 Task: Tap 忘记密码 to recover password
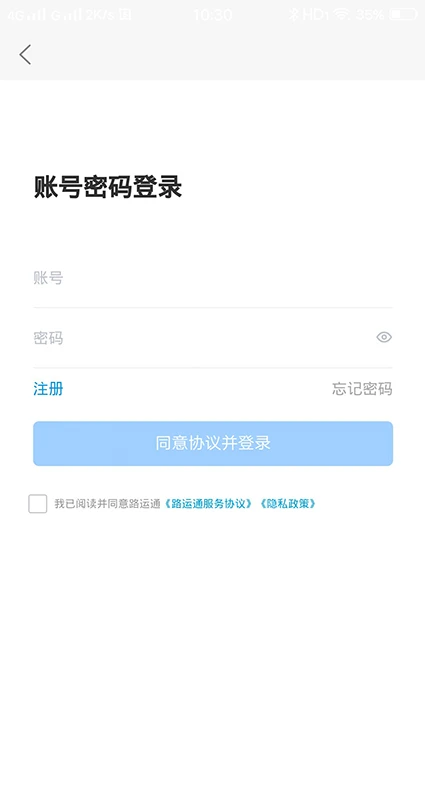(362, 389)
